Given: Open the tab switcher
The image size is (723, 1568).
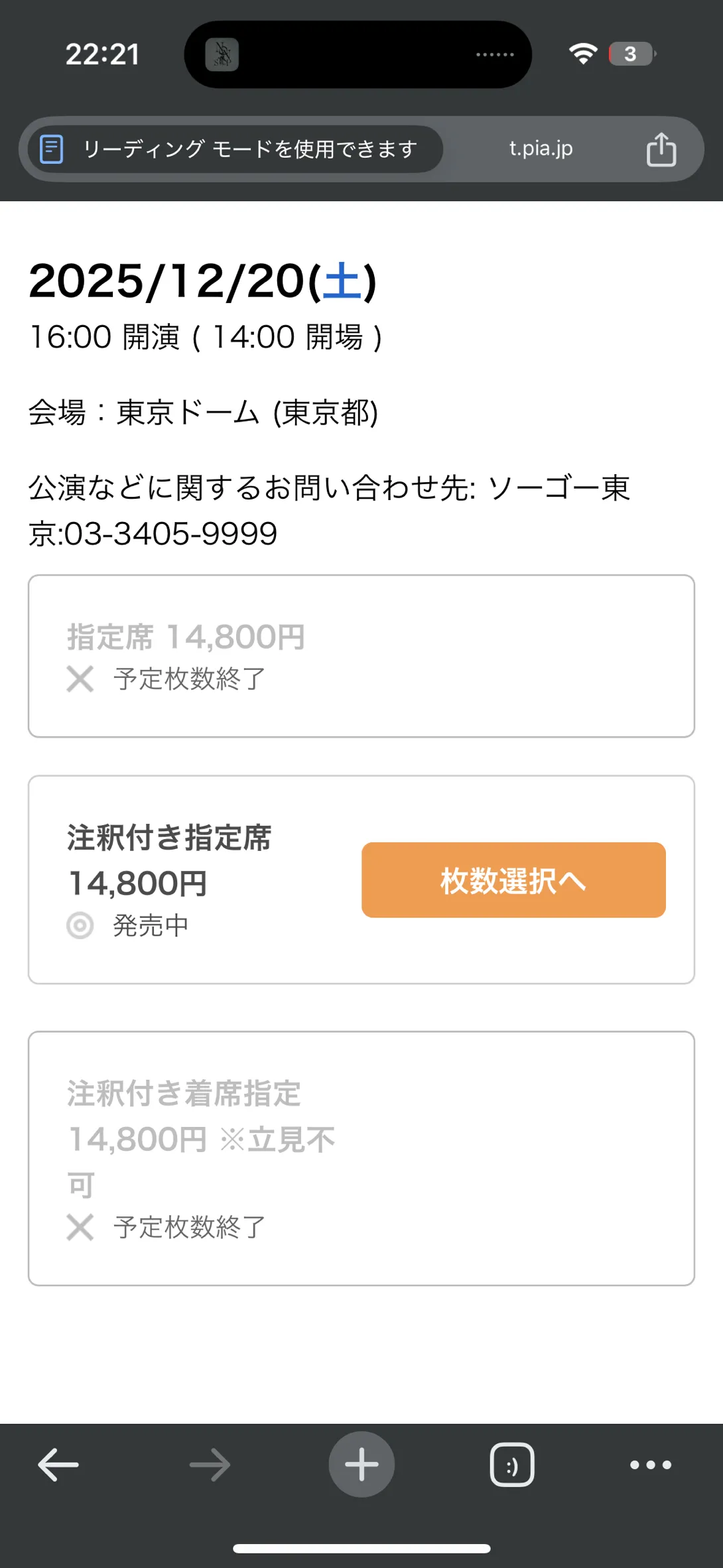Looking at the screenshot, I should tap(512, 1465).
